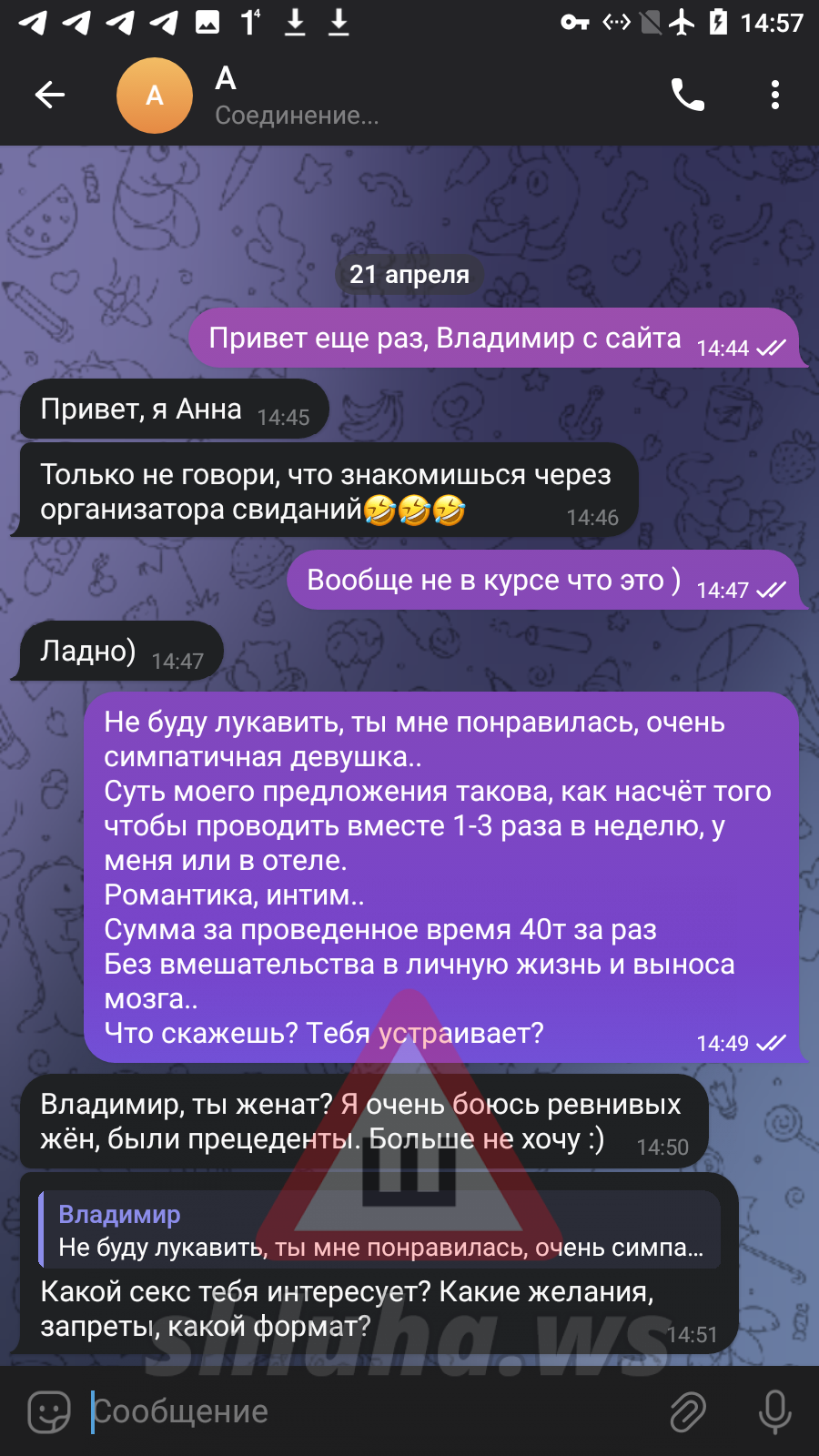Screen dimensions: 819x1456
Task: Focus the Сообщение message field
Action: coord(371,1411)
